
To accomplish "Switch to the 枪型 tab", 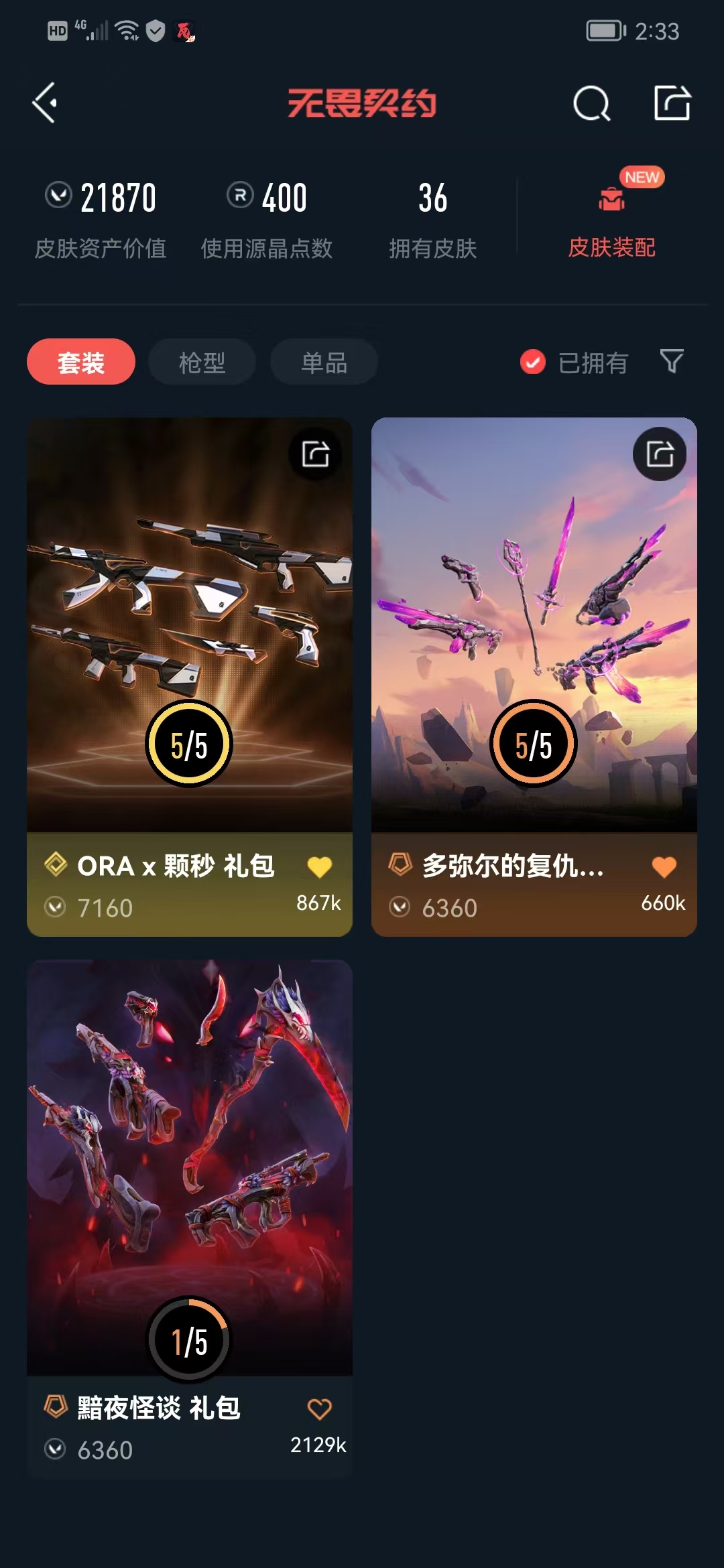I will (202, 363).
